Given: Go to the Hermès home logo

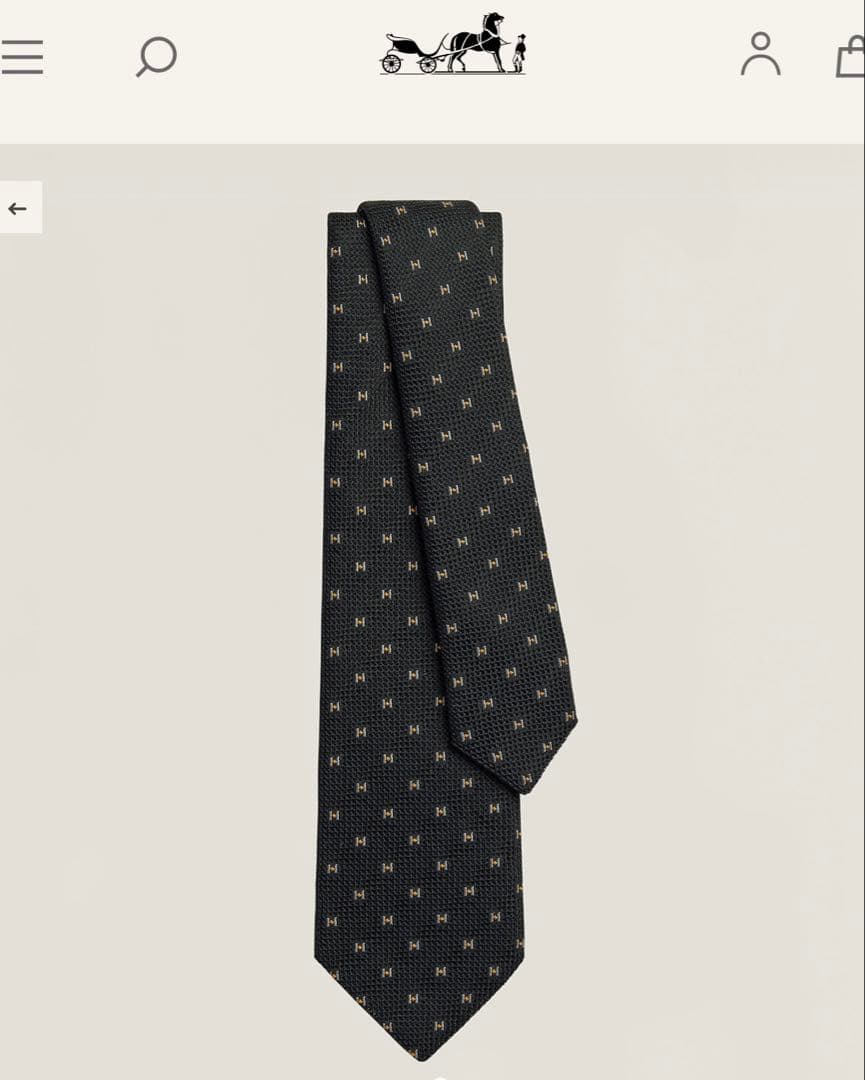Looking at the screenshot, I should coord(453,44).
